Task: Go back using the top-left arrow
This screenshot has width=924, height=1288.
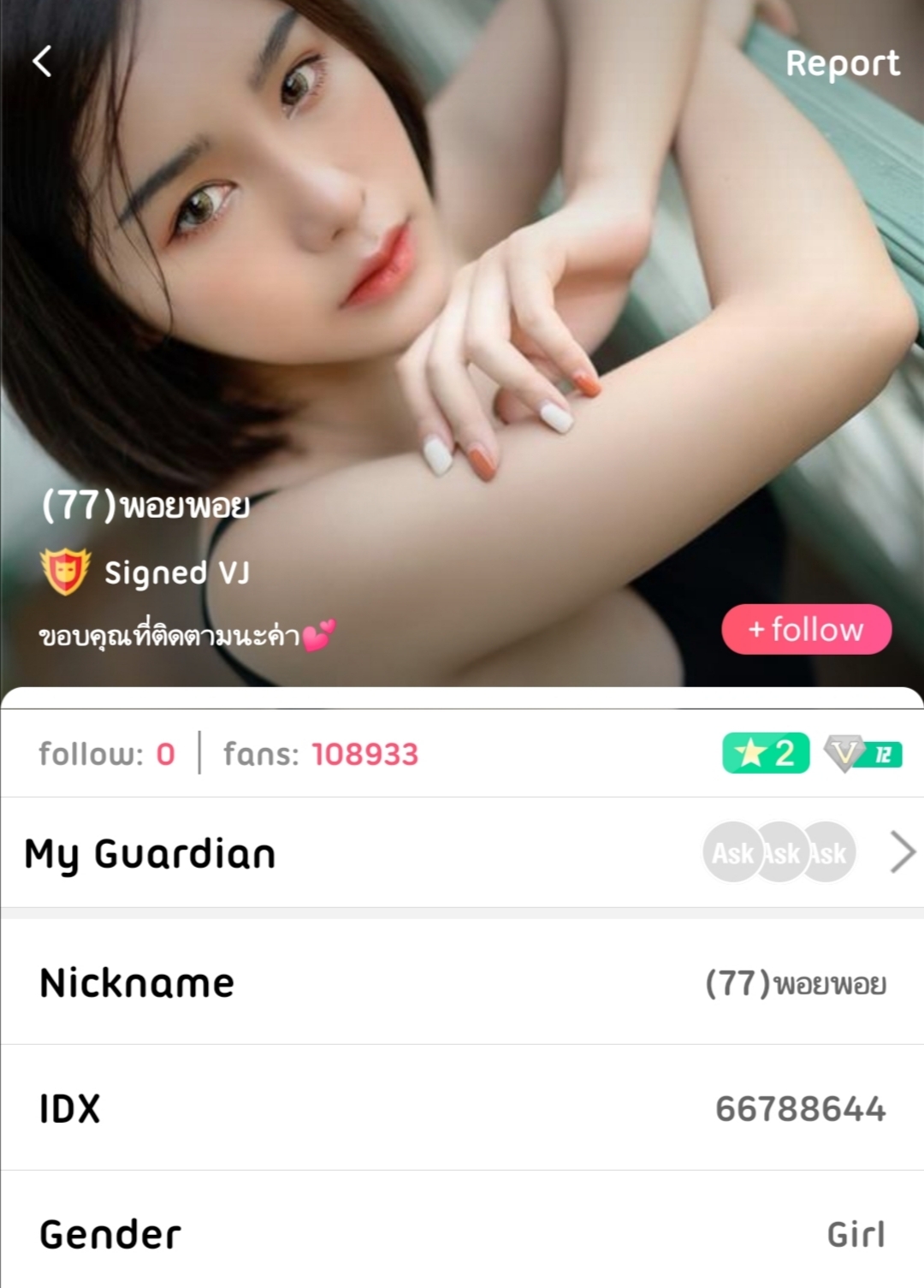Action: tap(42, 62)
